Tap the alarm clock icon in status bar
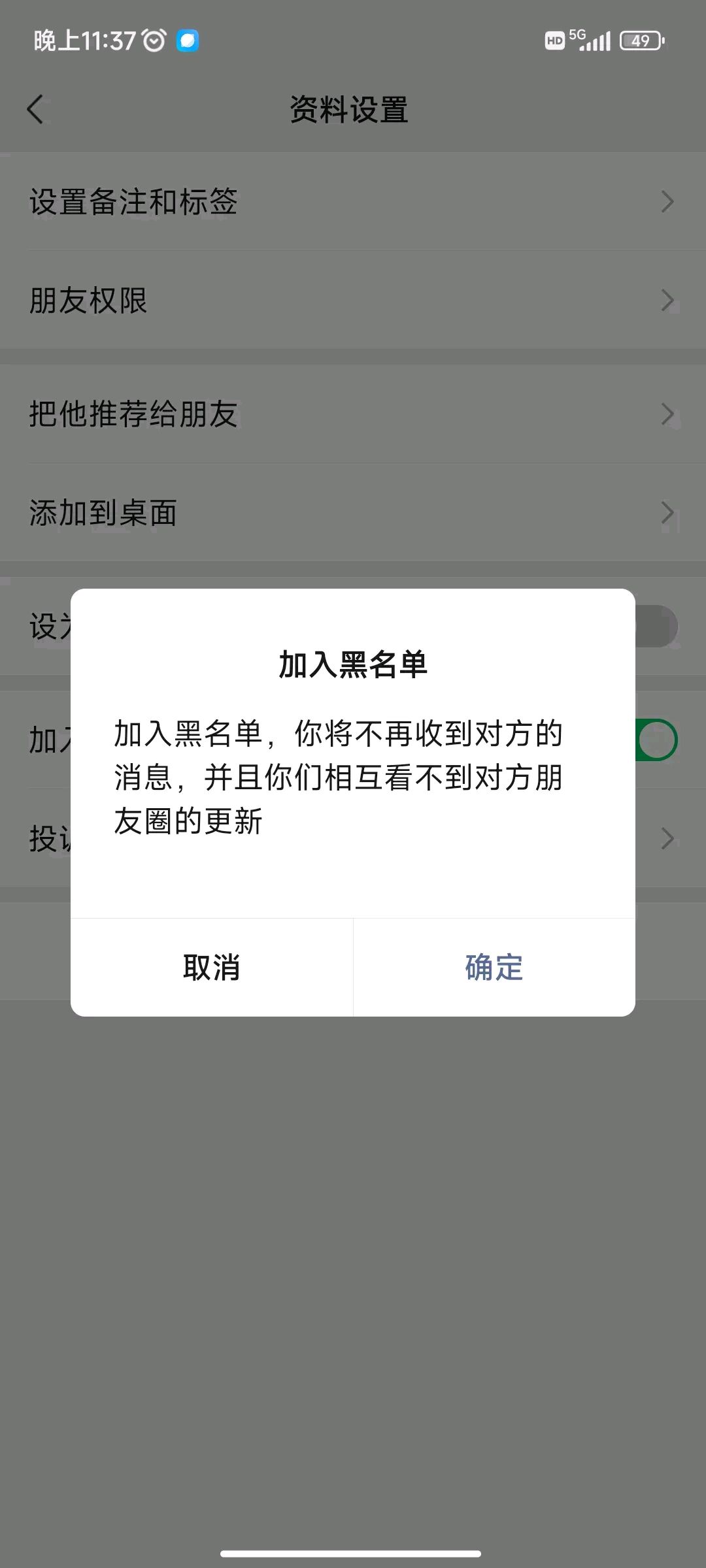Viewport: 706px width, 1568px height. [x=154, y=41]
